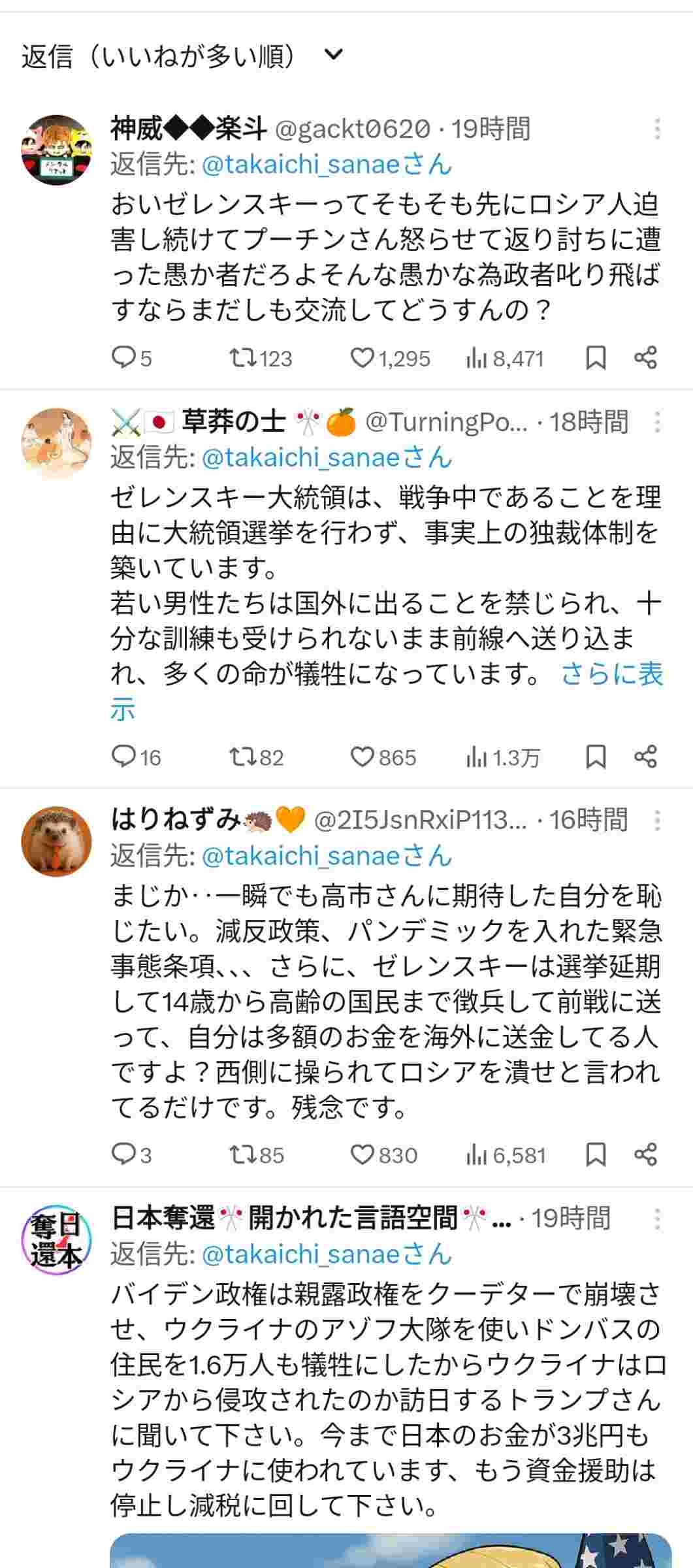The image size is (693, 1568).
Task: Reply to 神威◆◆楽斗's comment
Action: click(123, 358)
